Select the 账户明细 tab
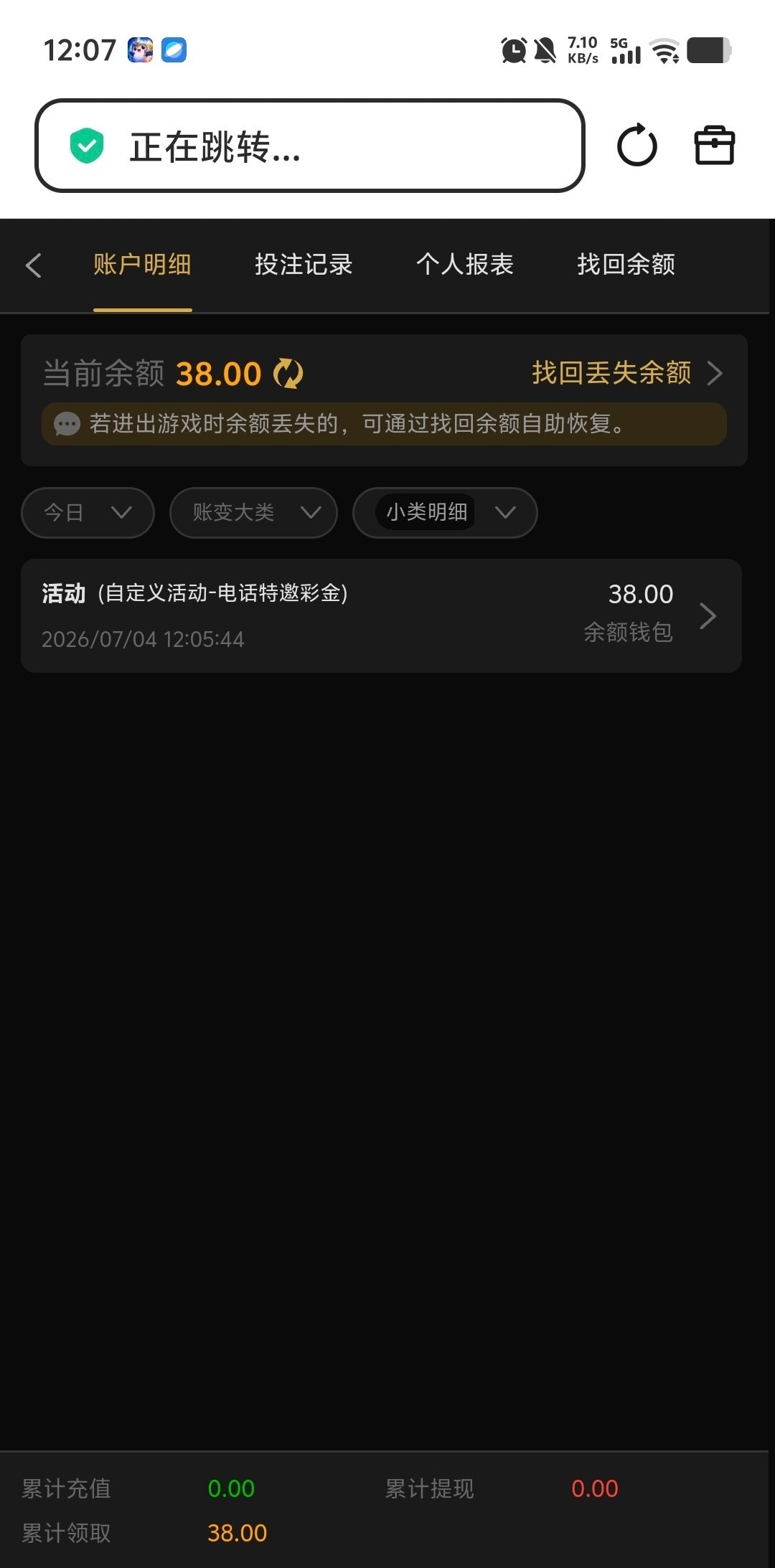Screen dimensions: 775x1568 (x=142, y=265)
